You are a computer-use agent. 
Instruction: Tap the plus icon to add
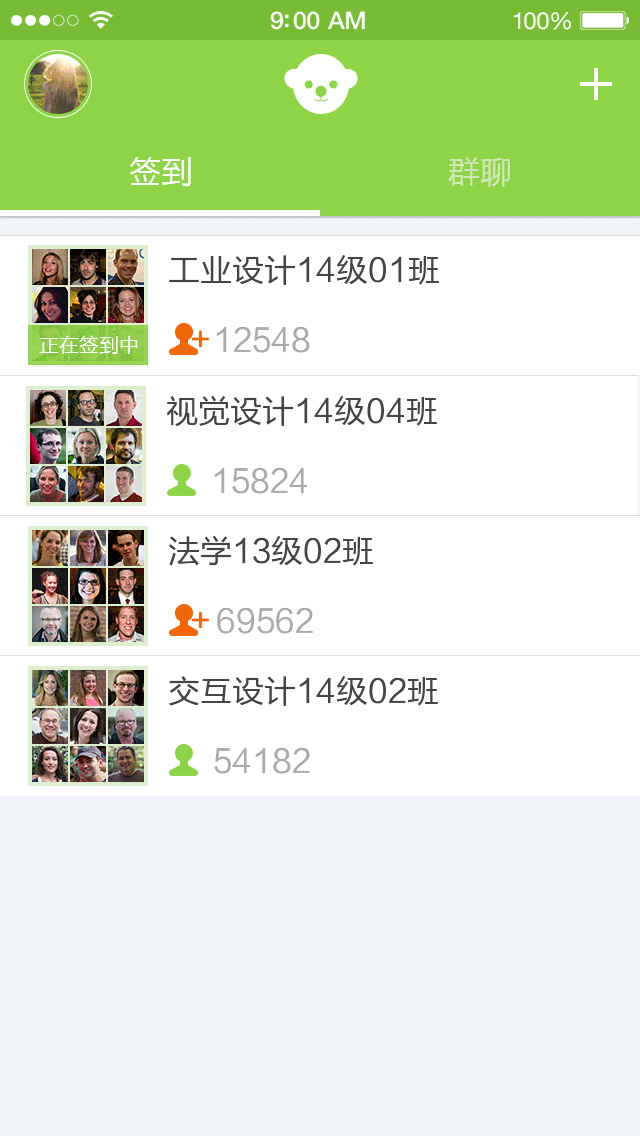[596, 85]
